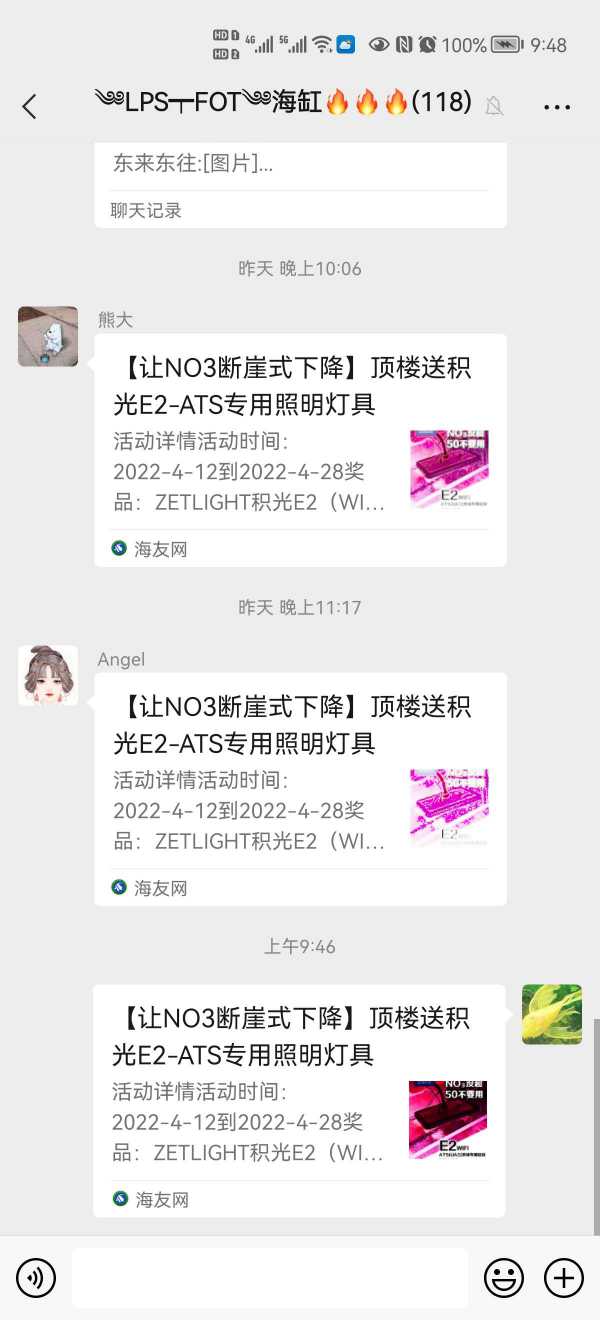Open the plus attachment menu

[x=563, y=1277]
